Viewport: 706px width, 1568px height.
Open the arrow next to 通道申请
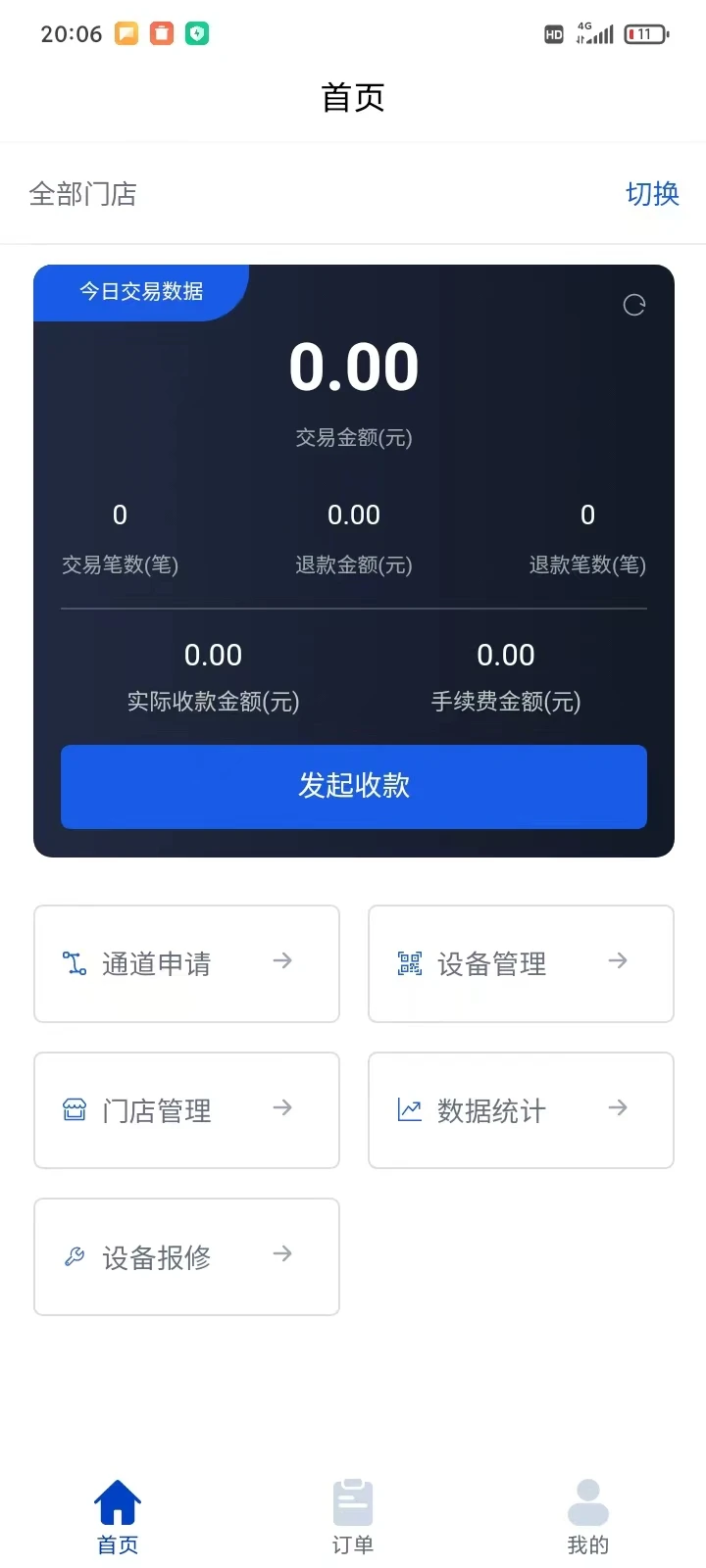pyautogui.click(x=281, y=962)
